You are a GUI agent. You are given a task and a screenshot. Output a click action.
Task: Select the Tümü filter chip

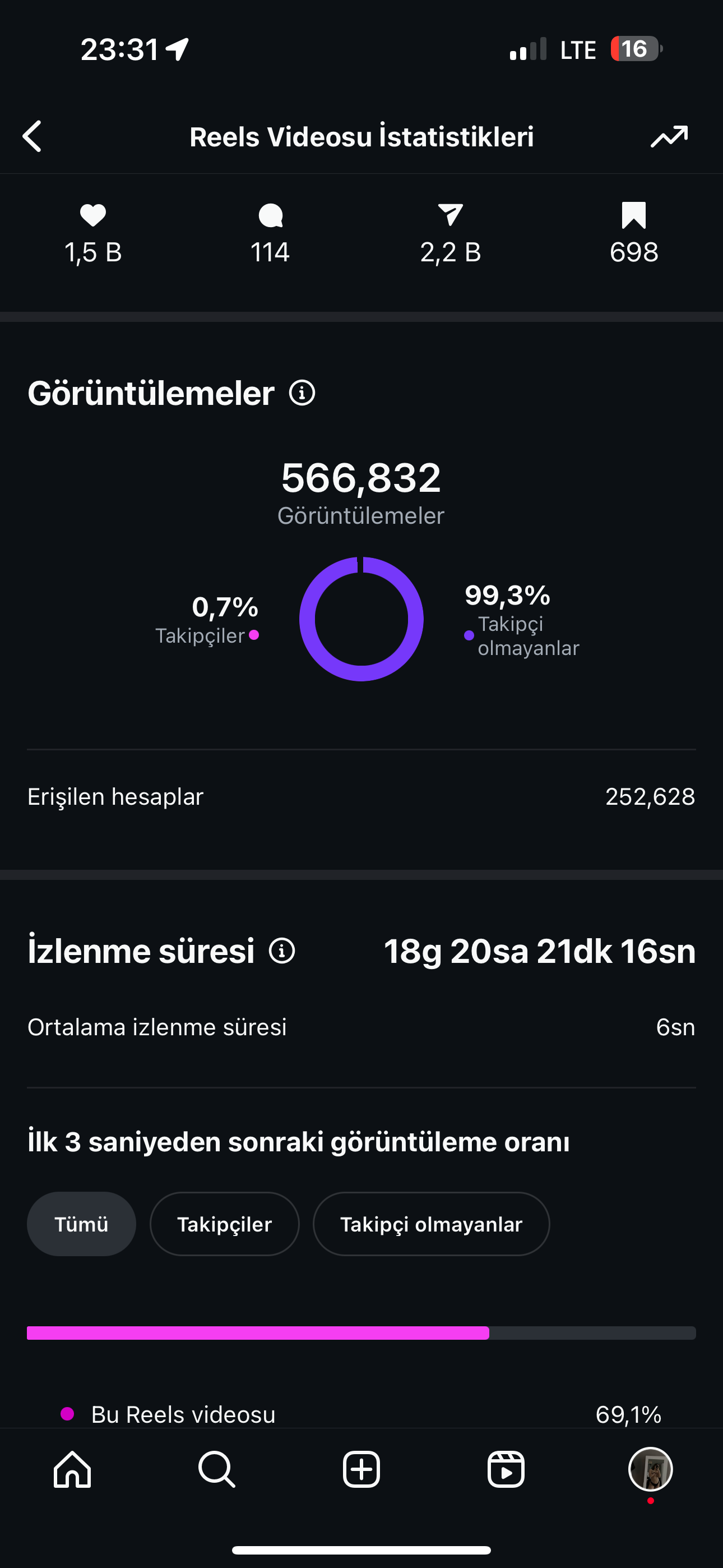[82, 1224]
